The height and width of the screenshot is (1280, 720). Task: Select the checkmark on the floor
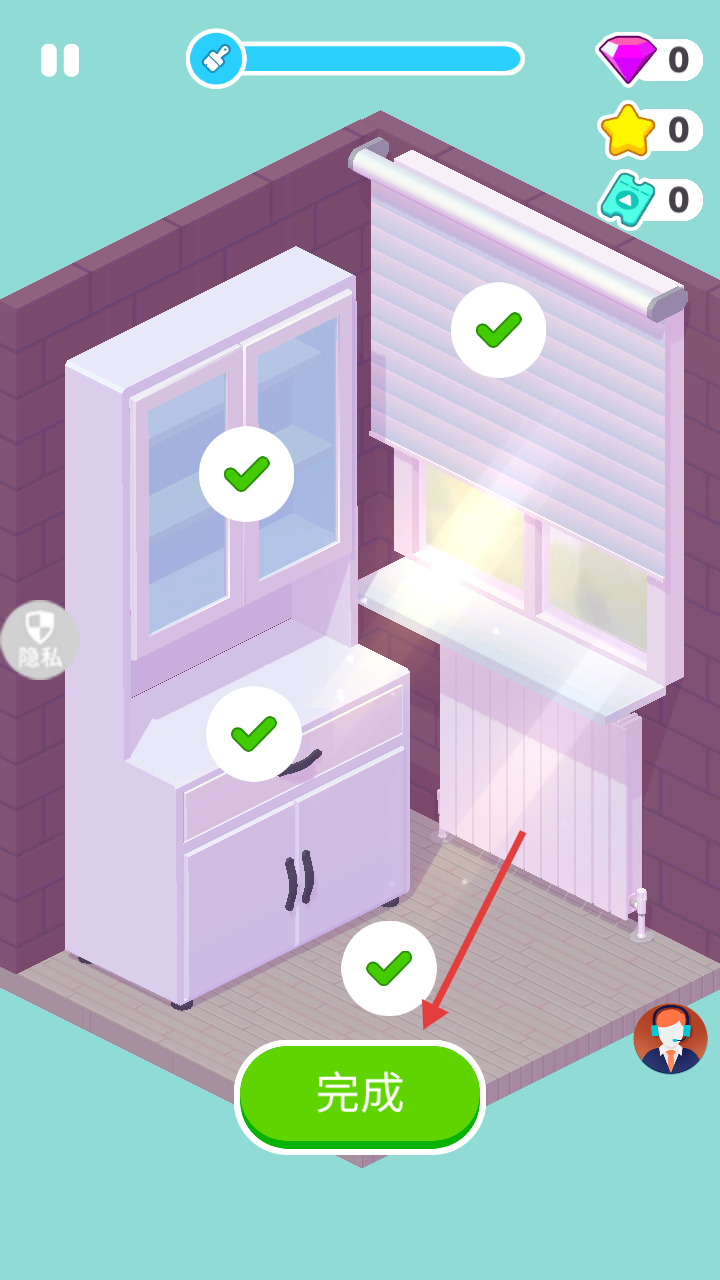click(x=389, y=968)
